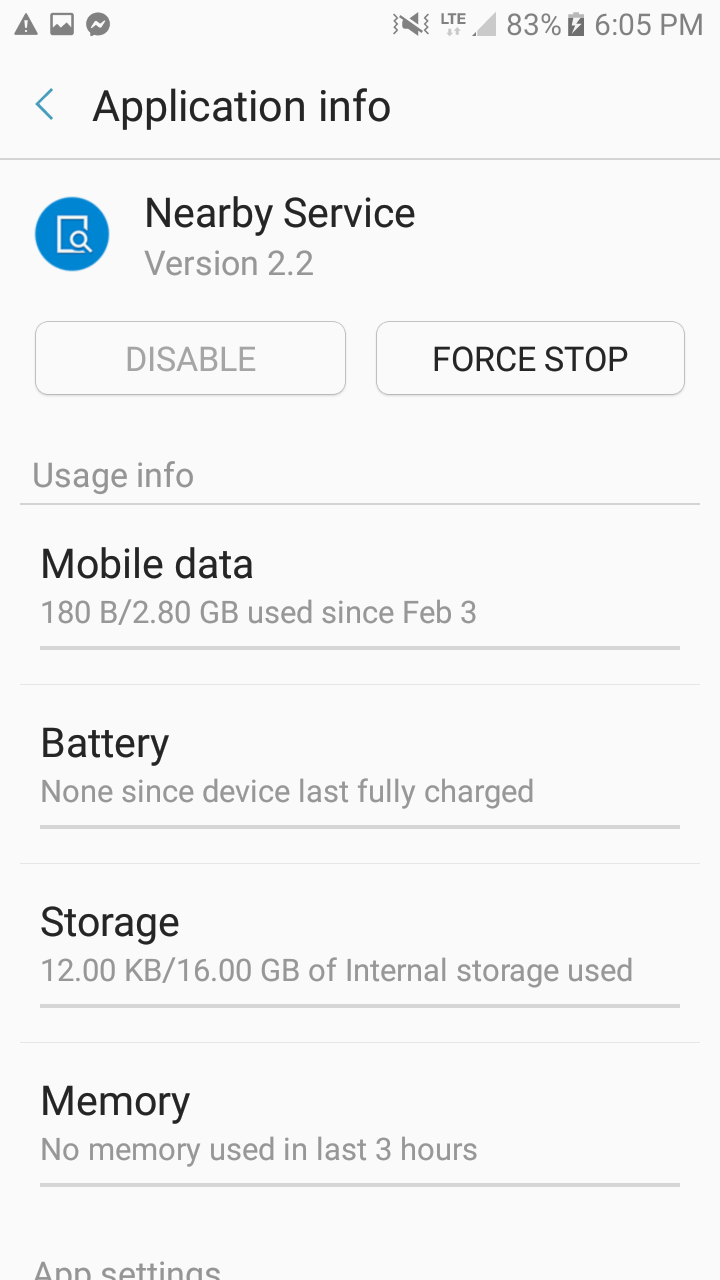Image resolution: width=720 pixels, height=1280 pixels.
Task: Force stop the Nearby Service app
Action: tap(530, 358)
